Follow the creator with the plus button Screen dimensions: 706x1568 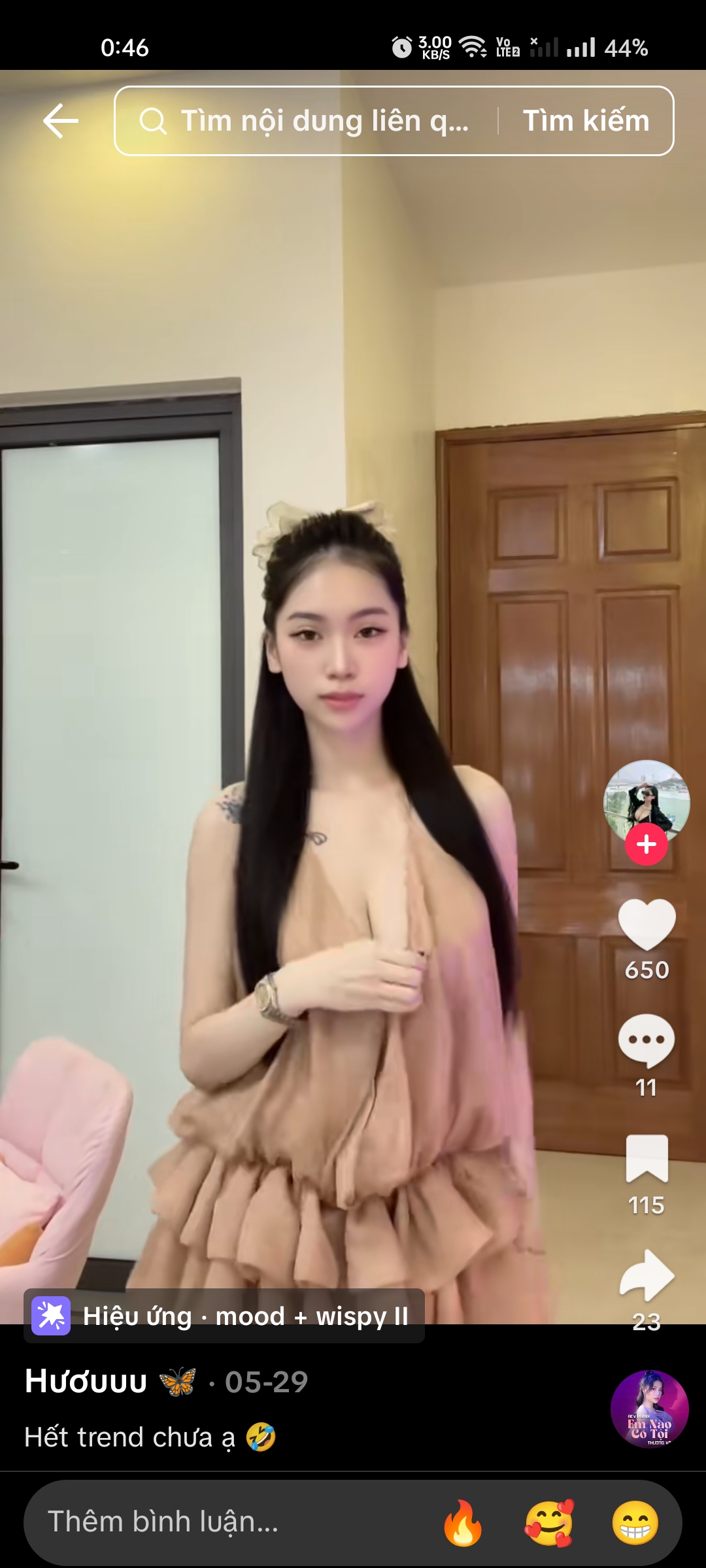(x=646, y=844)
